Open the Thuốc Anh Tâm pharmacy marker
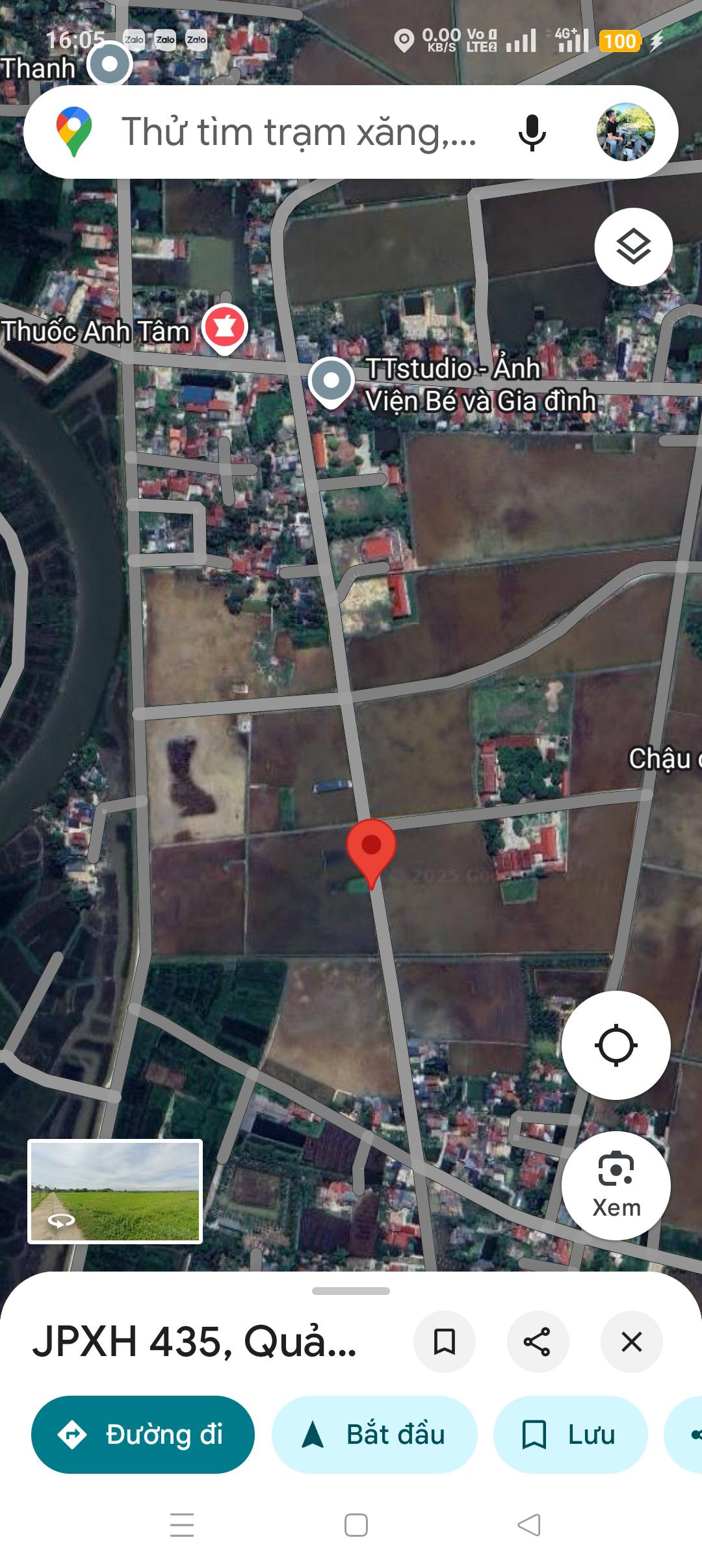 tap(224, 328)
